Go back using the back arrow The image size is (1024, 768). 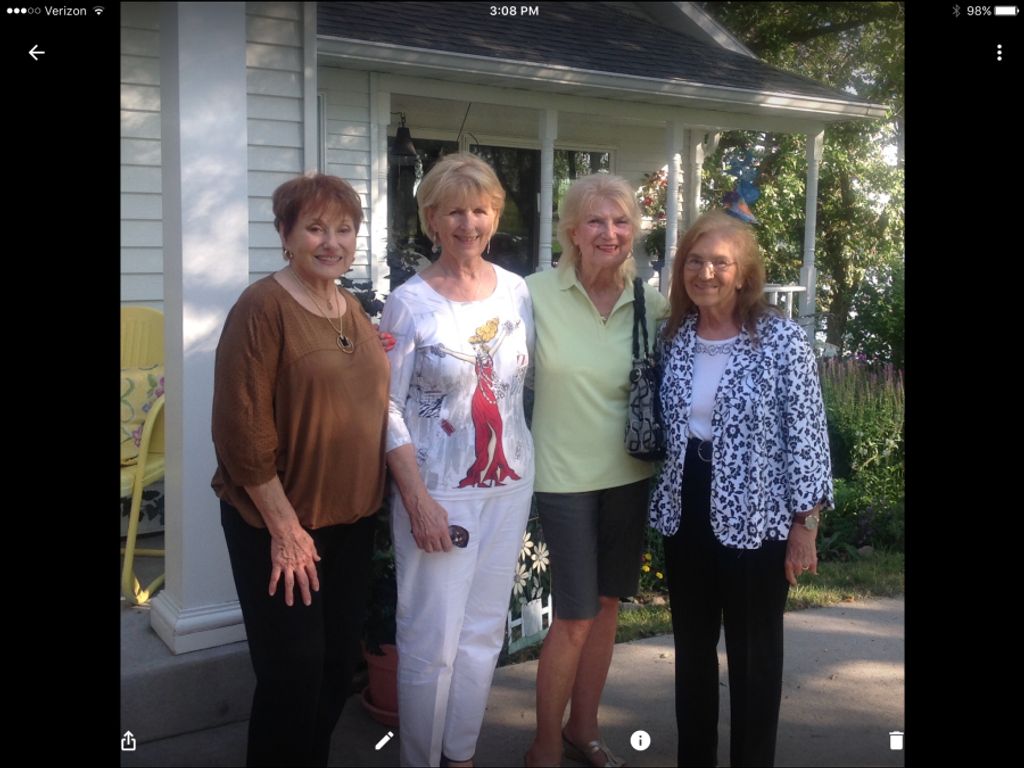(x=36, y=52)
